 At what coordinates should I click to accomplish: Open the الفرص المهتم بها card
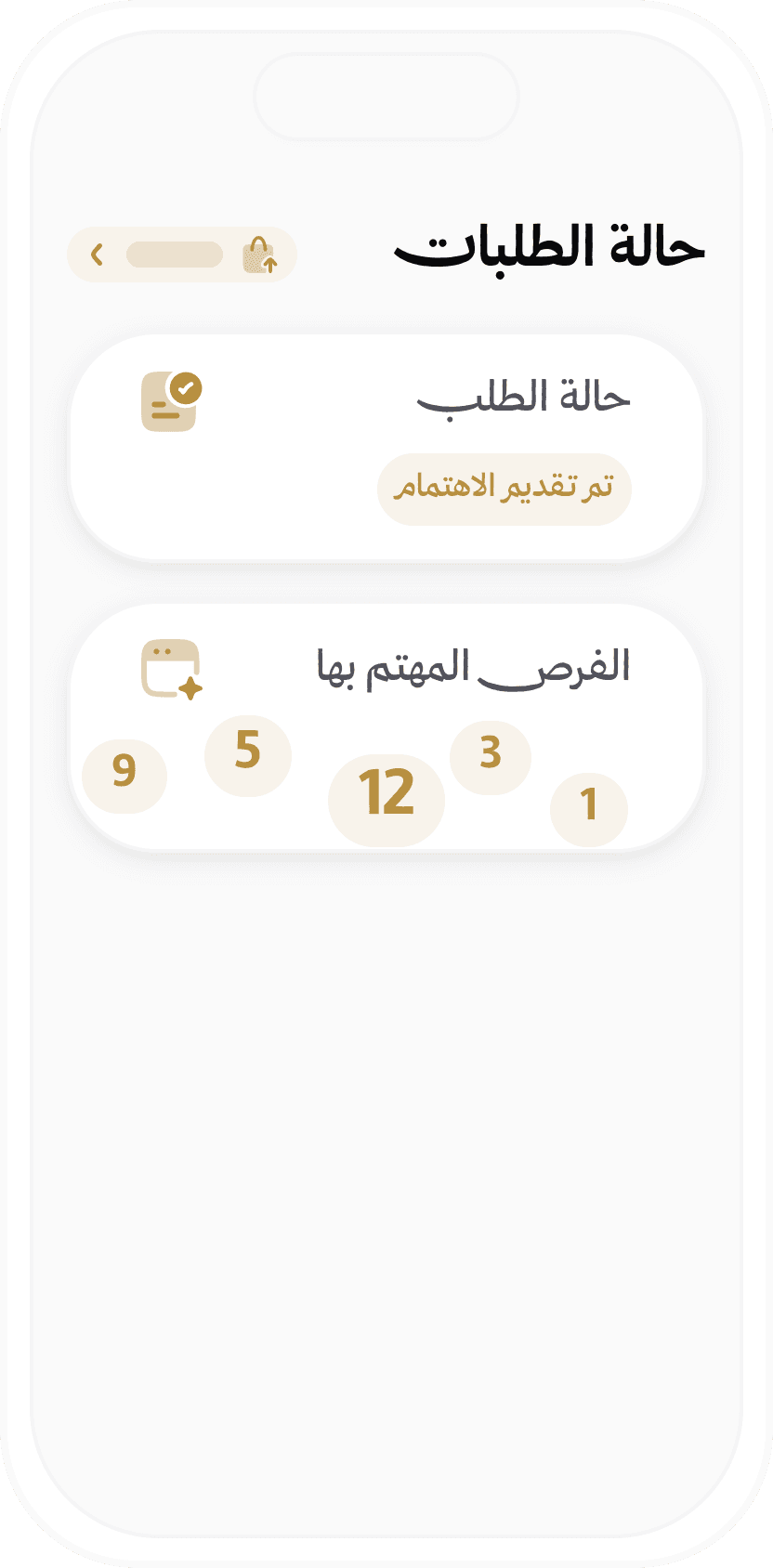[x=386, y=727]
